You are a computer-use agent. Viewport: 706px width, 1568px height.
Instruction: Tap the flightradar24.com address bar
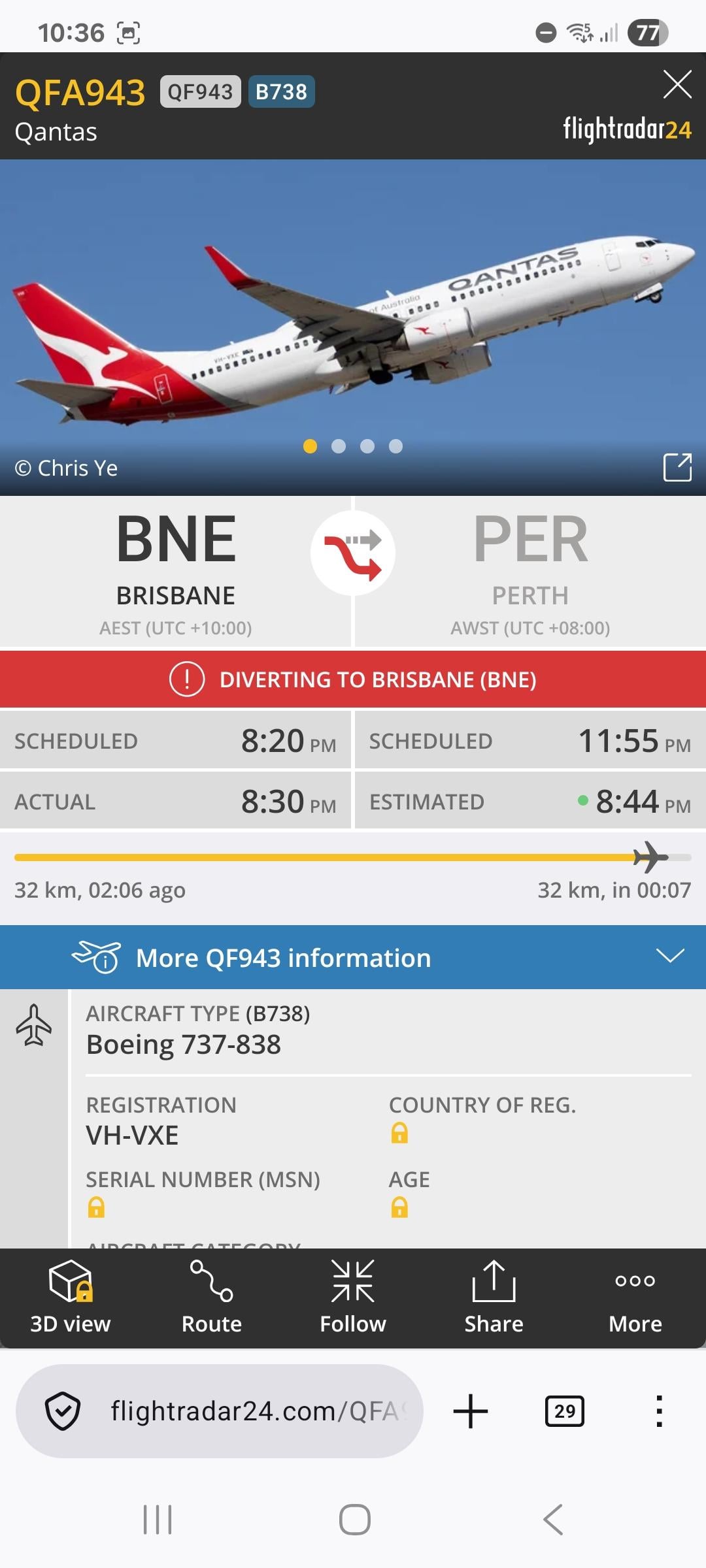coord(255,1411)
